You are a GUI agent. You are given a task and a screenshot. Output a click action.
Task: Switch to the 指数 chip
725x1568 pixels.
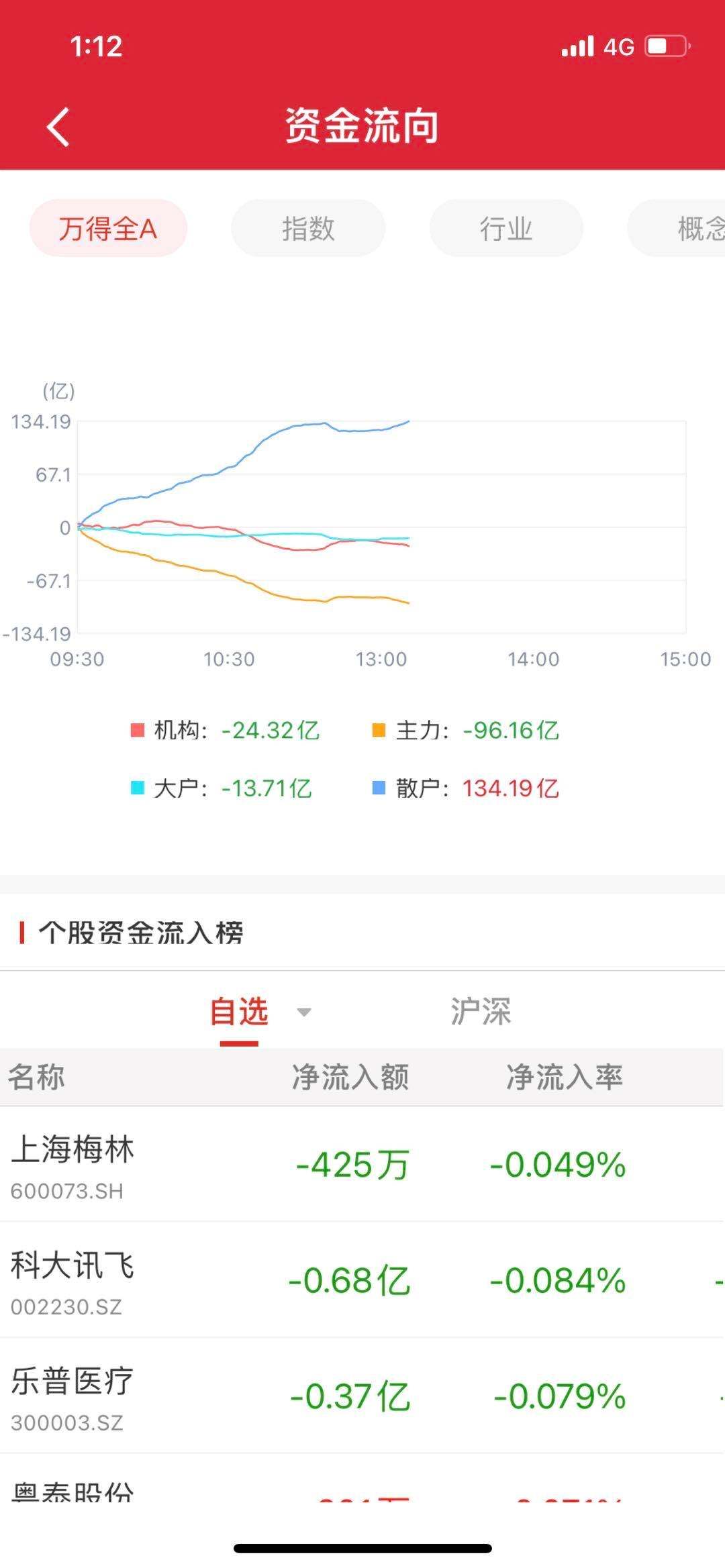308,228
